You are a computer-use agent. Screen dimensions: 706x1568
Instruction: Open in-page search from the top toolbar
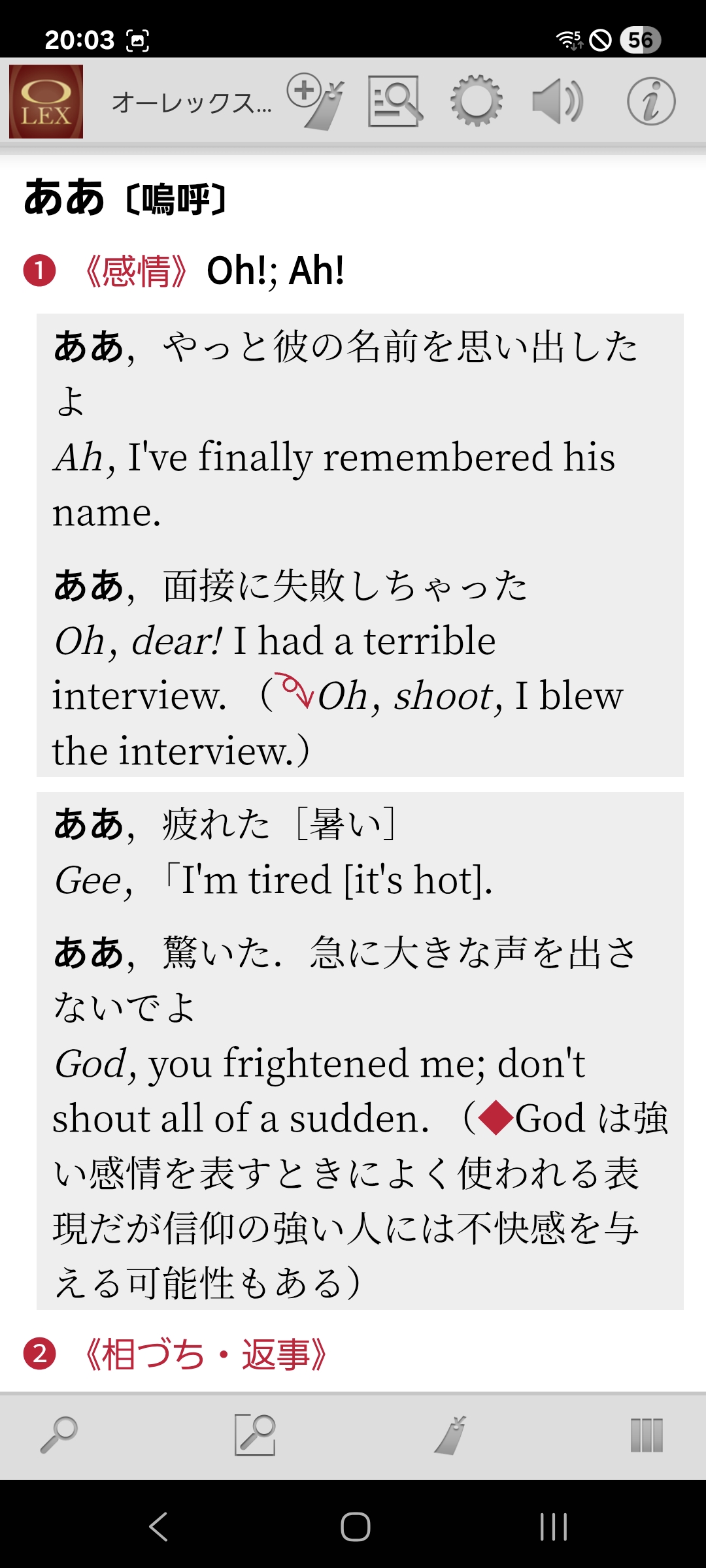click(x=395, y=101)
